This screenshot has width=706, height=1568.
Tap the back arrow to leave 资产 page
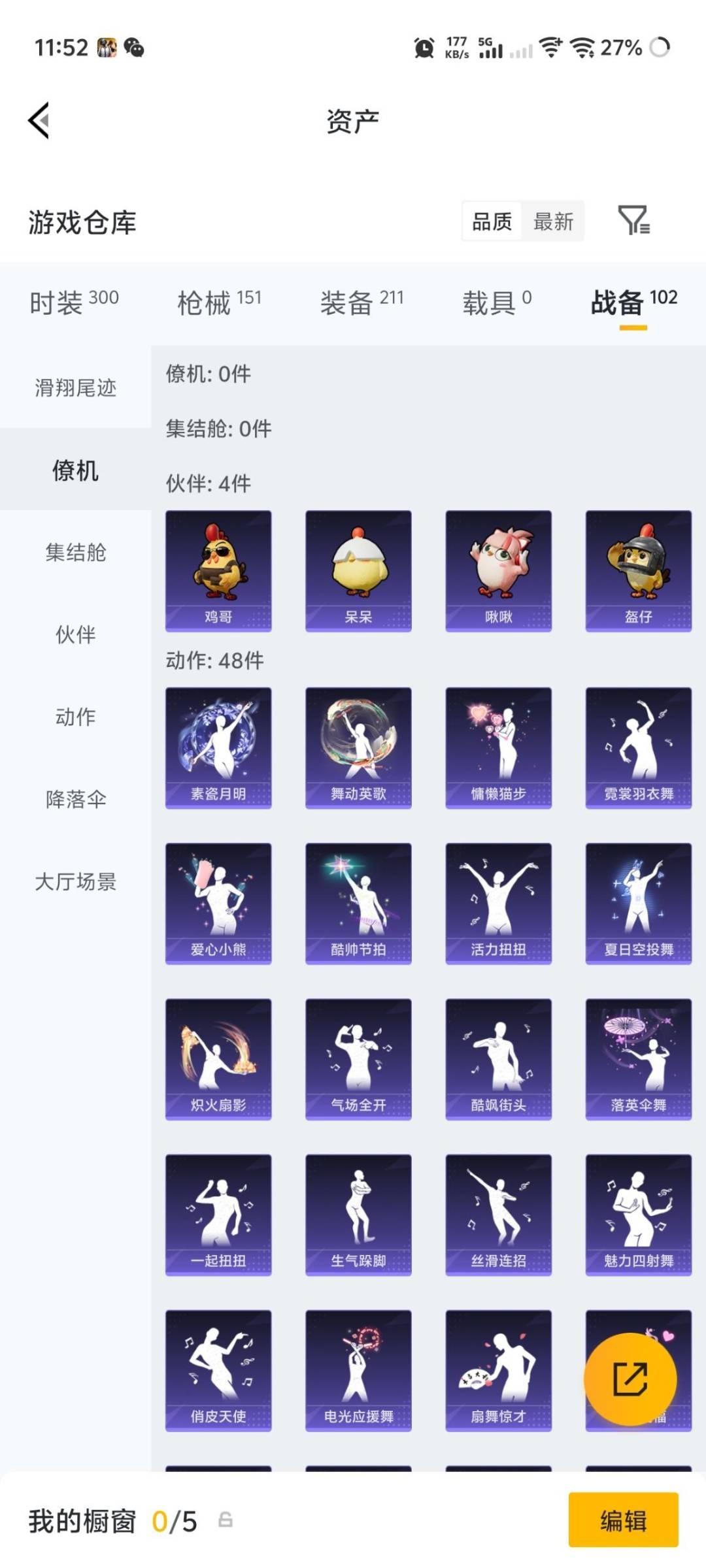[x=38, y=121]
